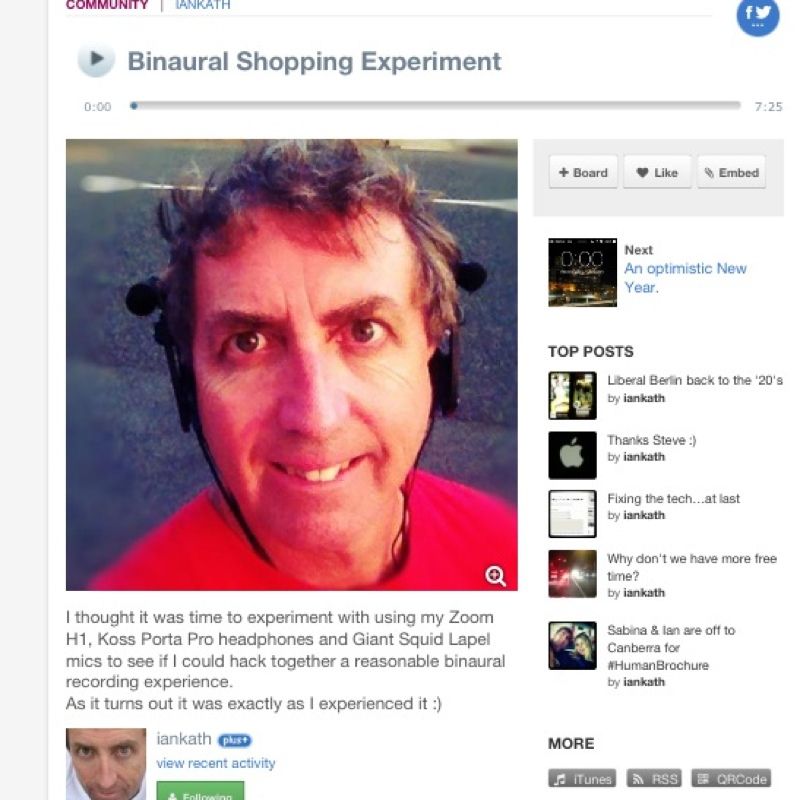Play the Binaural Shopping Experiment audio

click(96, 60)
